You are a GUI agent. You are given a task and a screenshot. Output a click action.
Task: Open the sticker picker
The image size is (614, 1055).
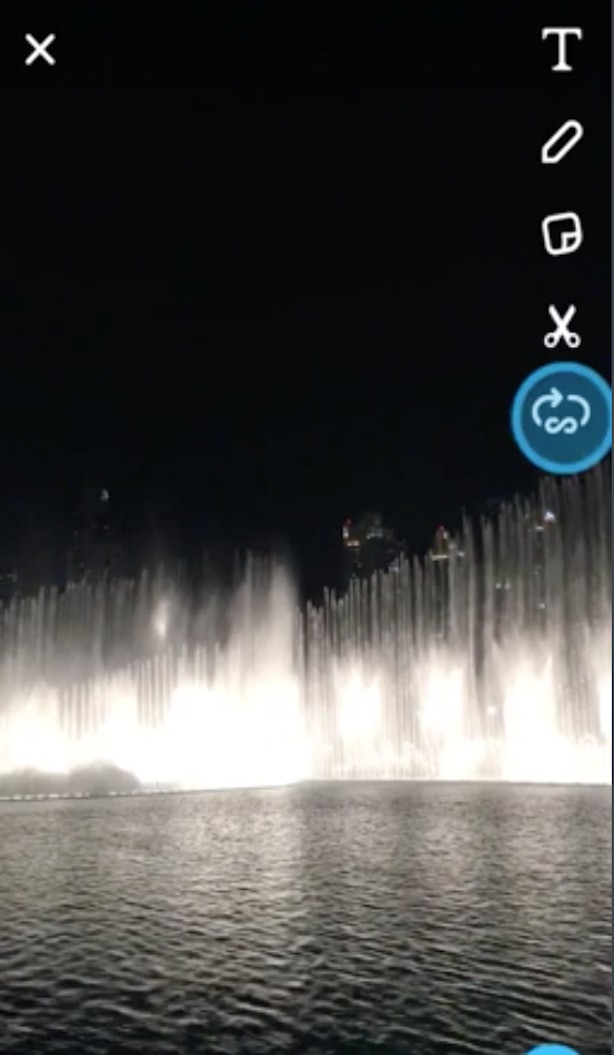click(562, 234)
